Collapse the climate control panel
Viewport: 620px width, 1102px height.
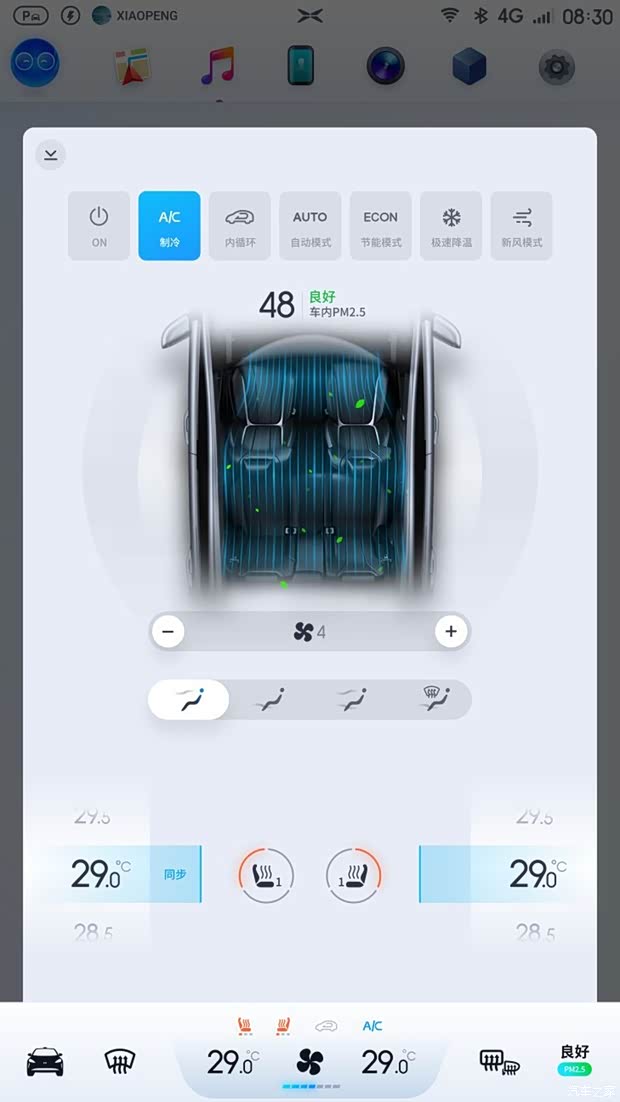click(50, 154)
